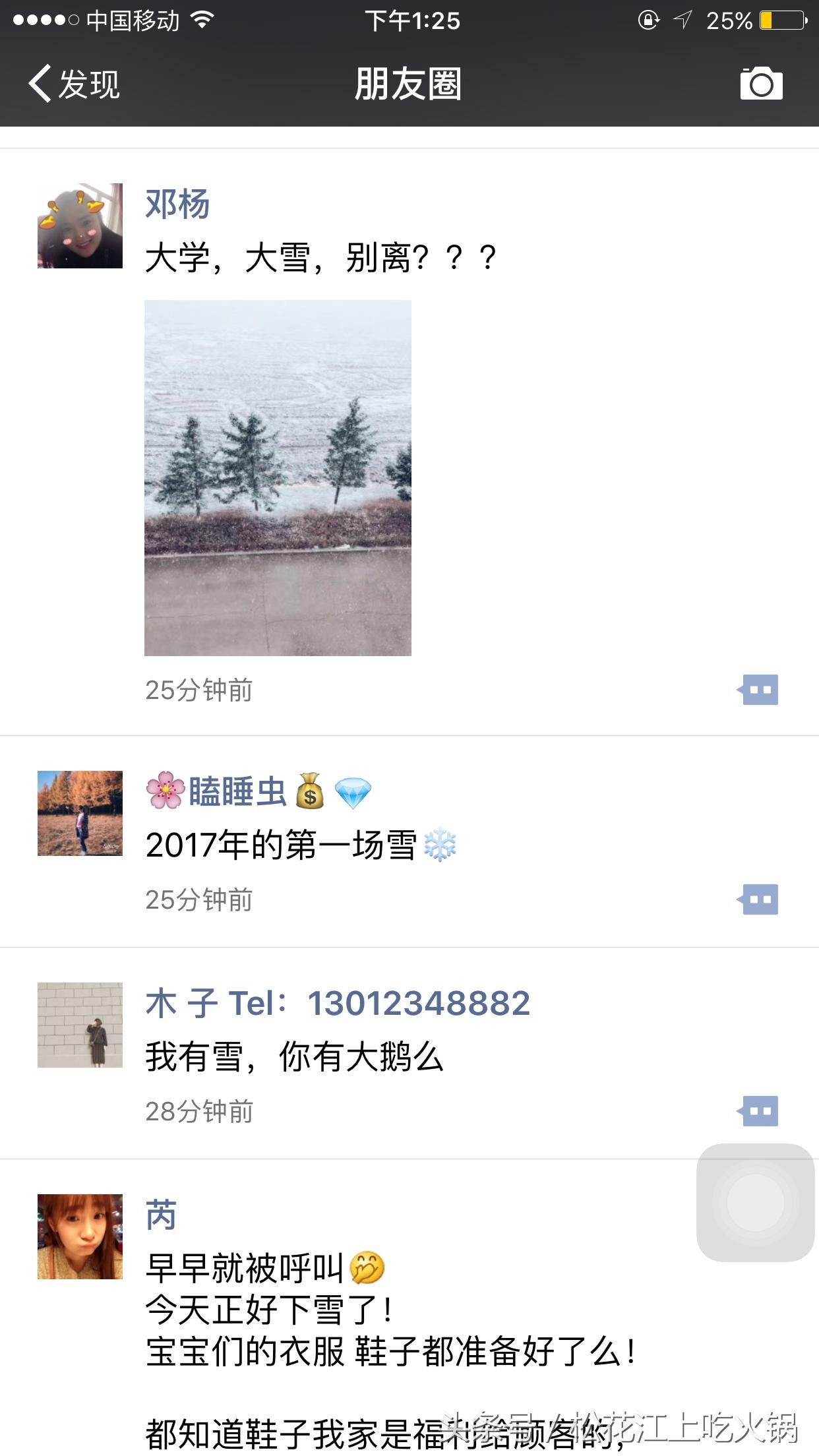Open comment menu under 木子's post

click(758, 1111)
